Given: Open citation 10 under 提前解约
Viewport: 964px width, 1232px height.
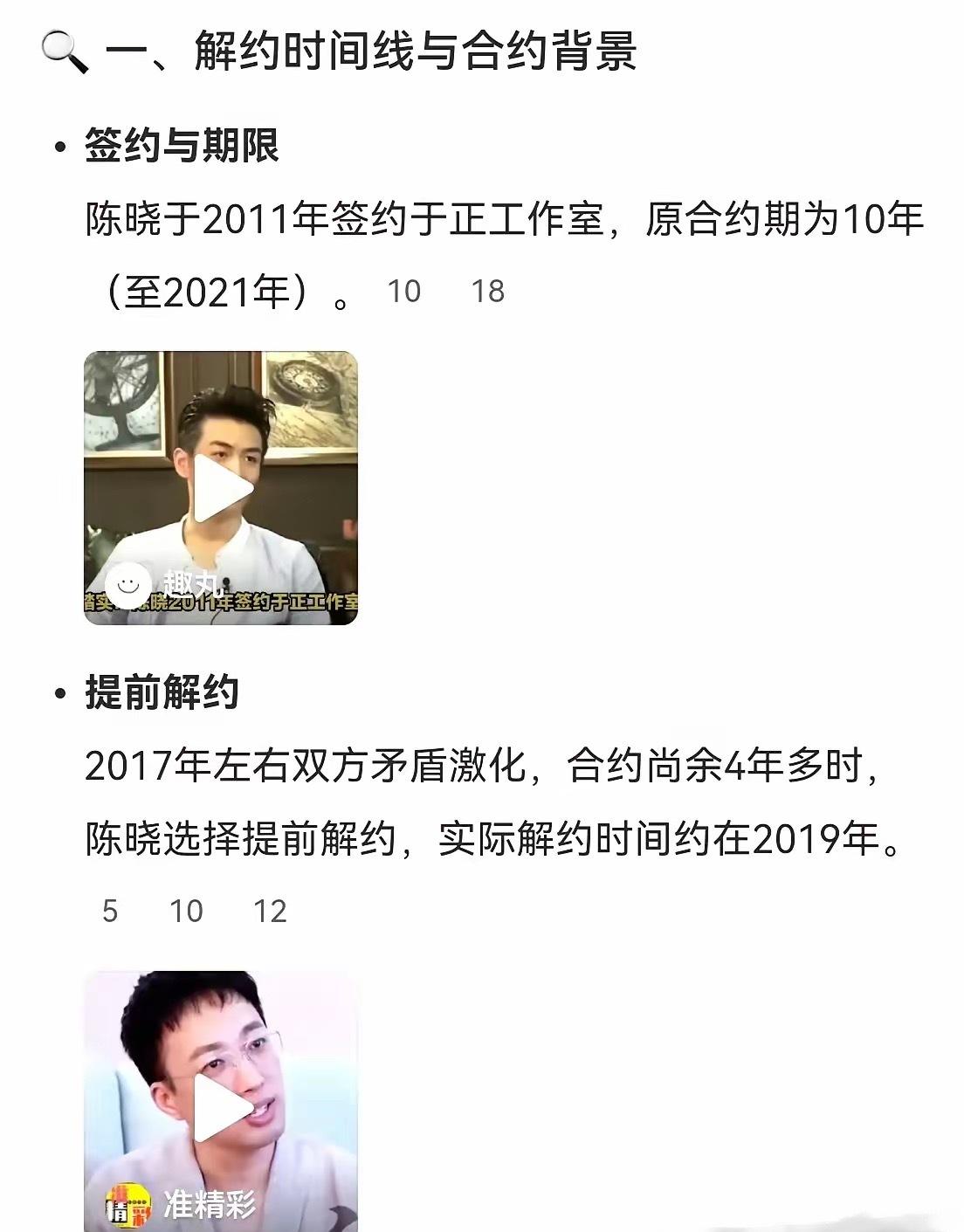Looking at the screenshot, I should tap(186, 912).
